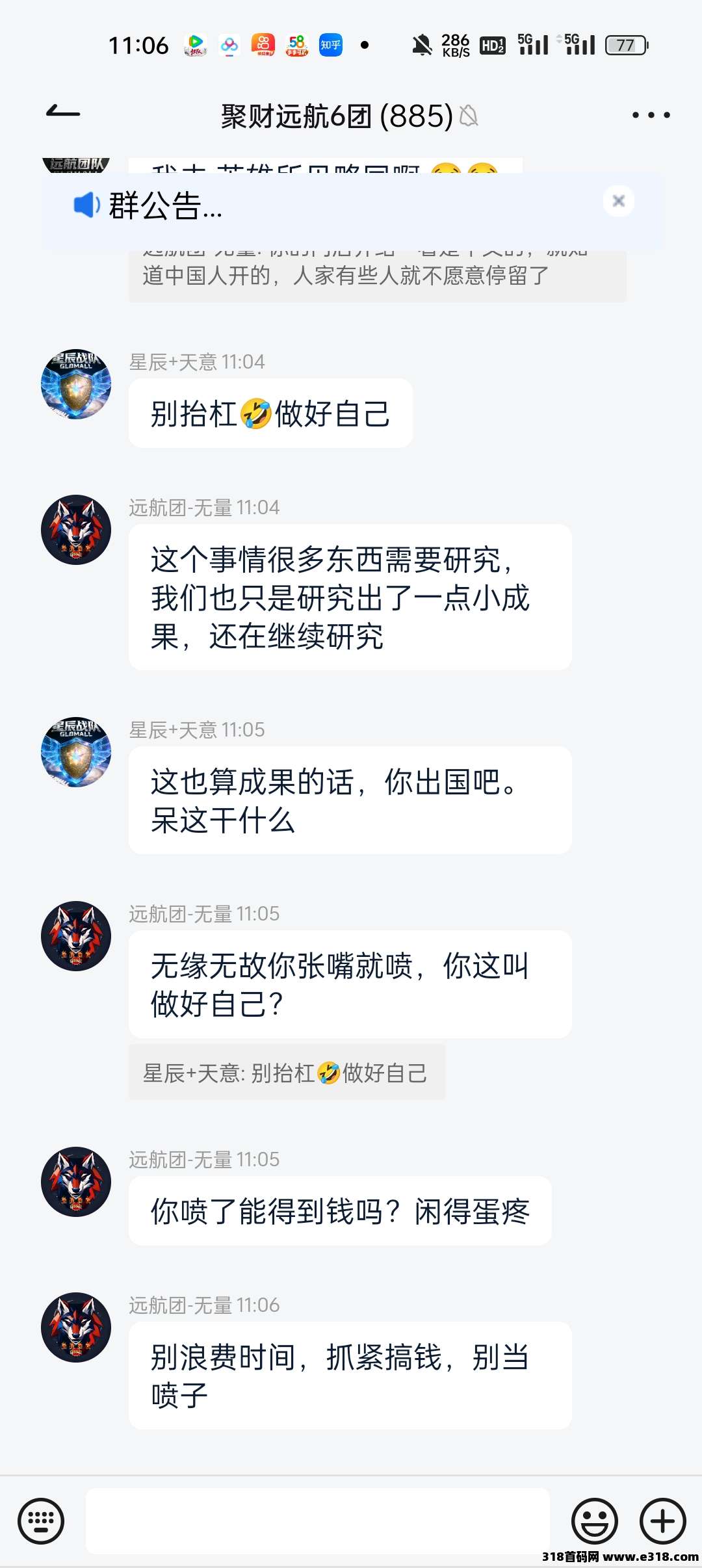Open the three-dot group menu
The width and height of the screenshot is (702, 1568).
tap(651, 115)
